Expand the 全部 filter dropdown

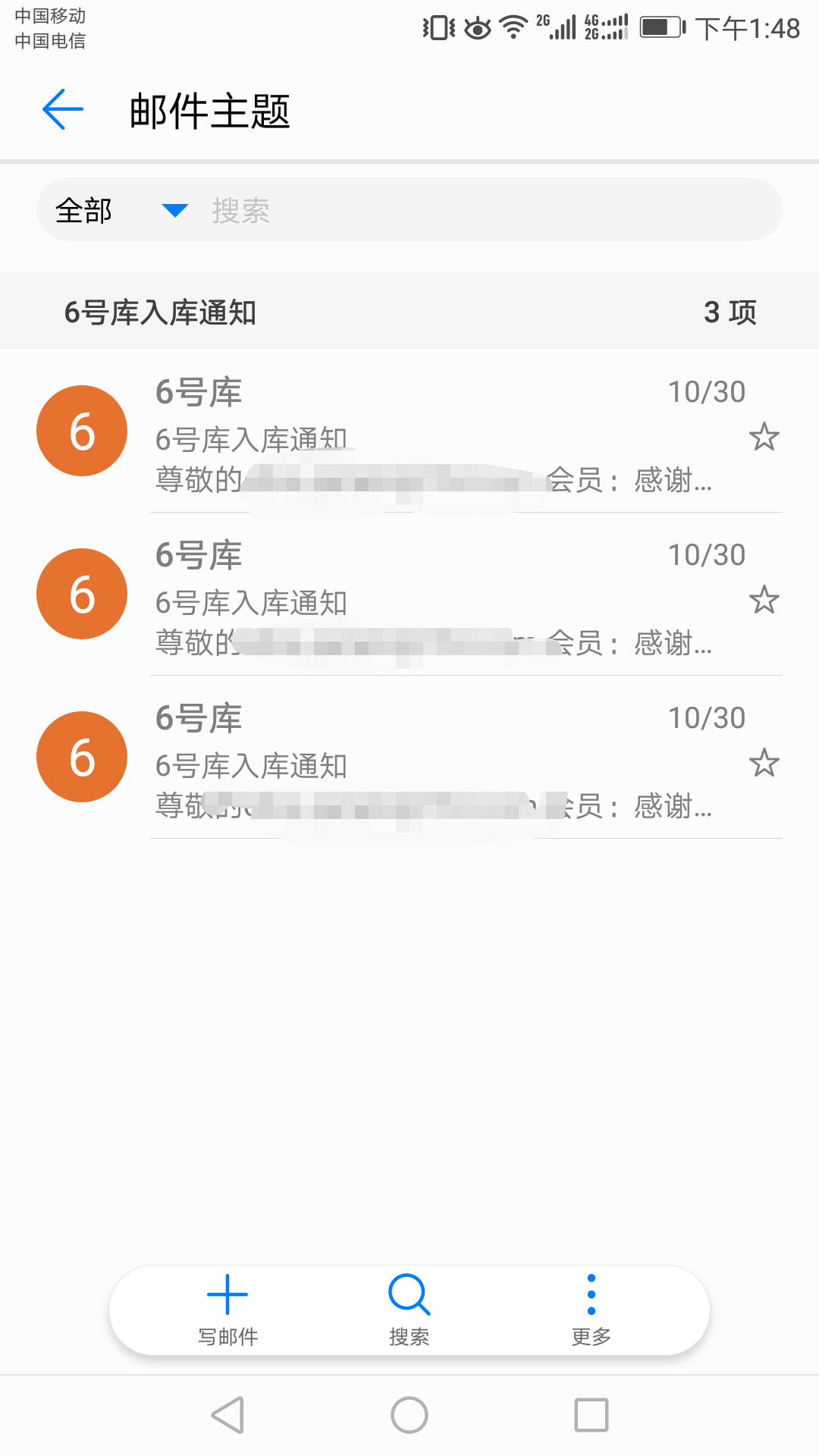pyautogui.click(x=121, y=210)
